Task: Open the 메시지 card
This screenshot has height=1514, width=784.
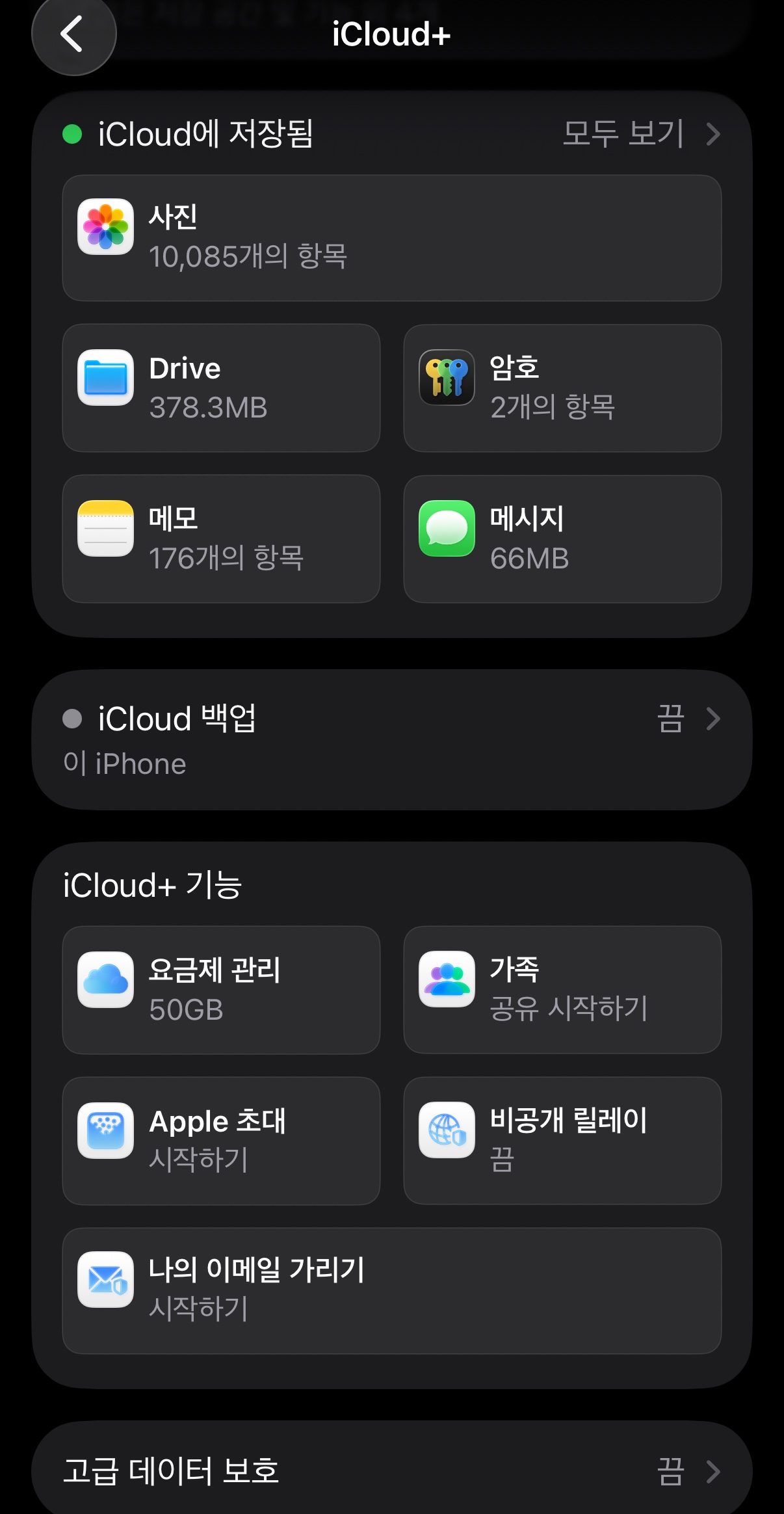Action: pos(562,539)
